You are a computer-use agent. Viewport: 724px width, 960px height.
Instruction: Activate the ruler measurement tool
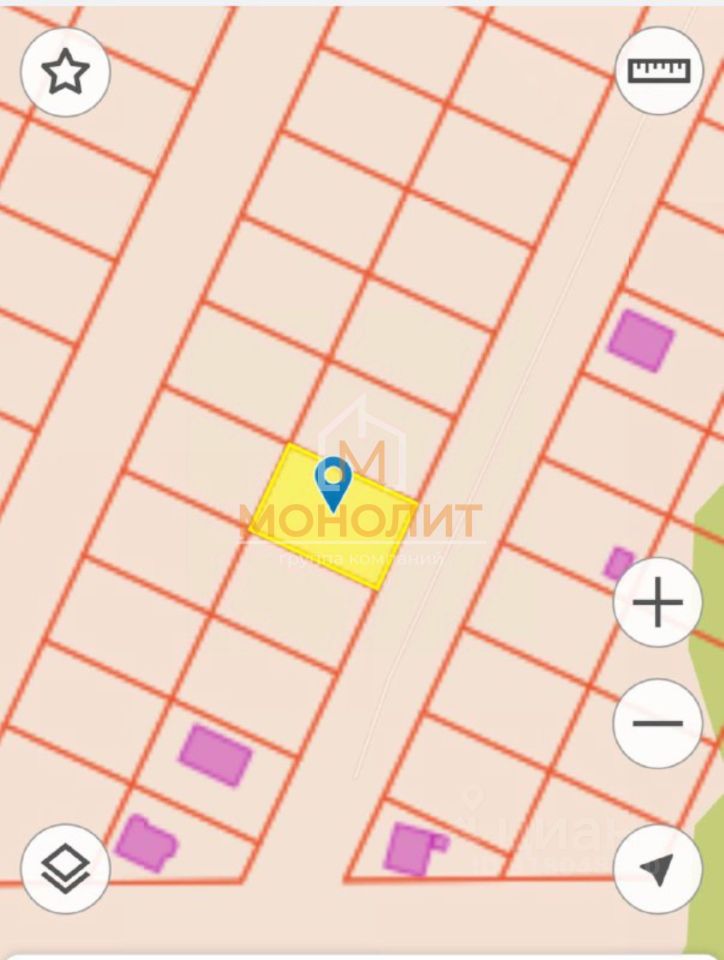659,70
